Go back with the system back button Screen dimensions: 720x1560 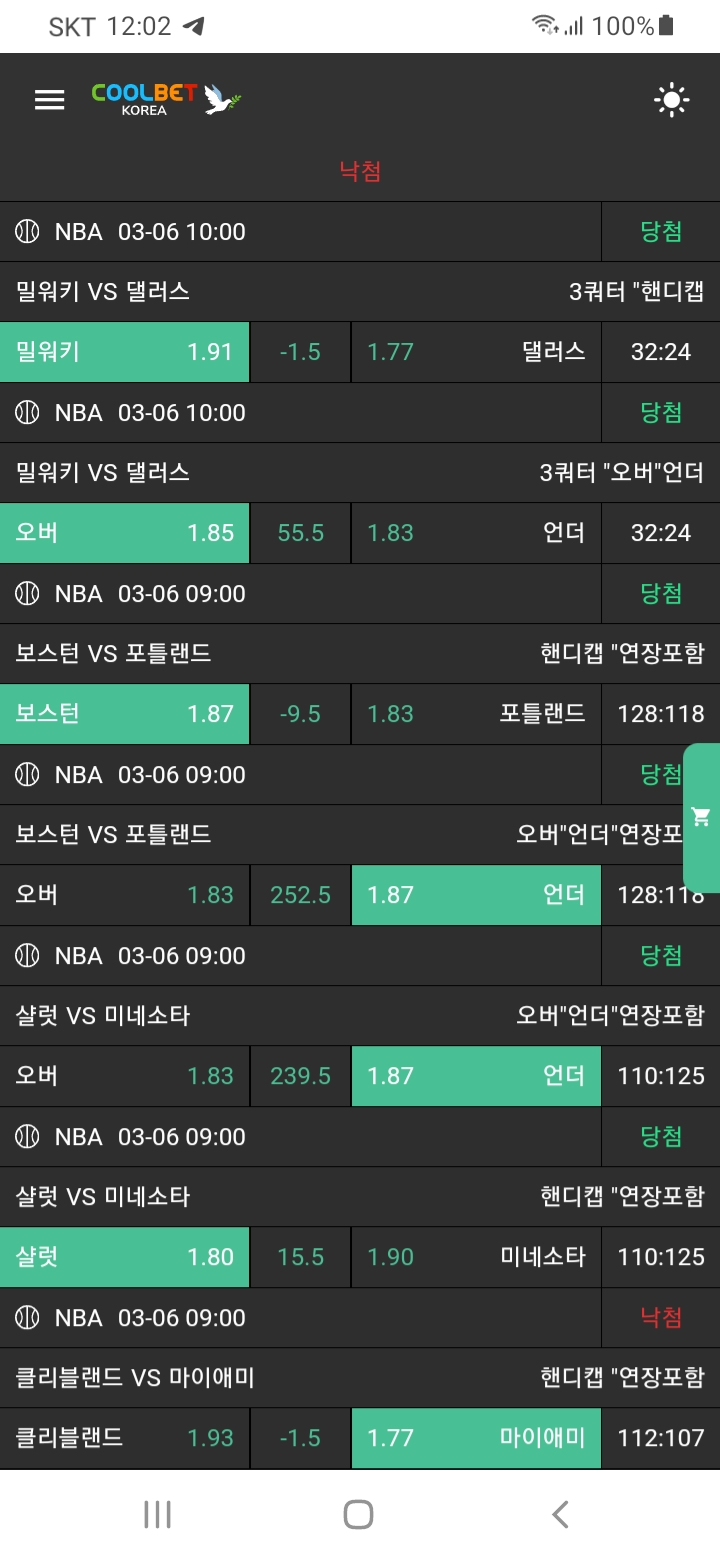[x=560, y=1514]
